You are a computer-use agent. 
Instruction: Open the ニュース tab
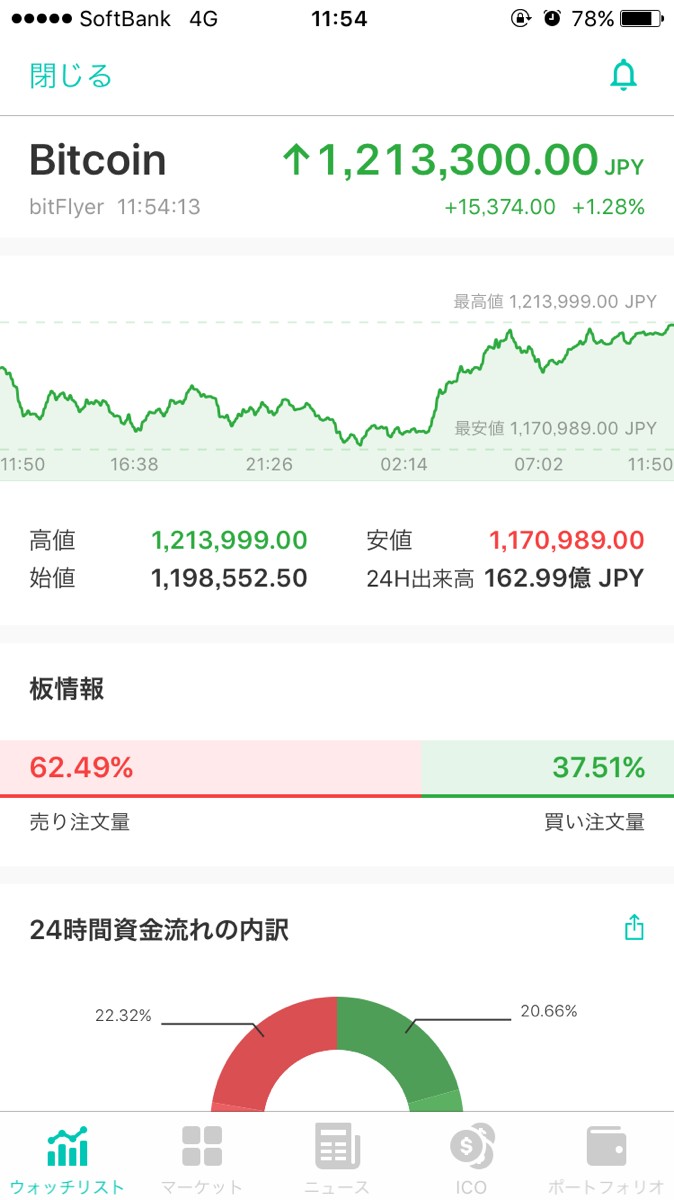click(337, 1160)
